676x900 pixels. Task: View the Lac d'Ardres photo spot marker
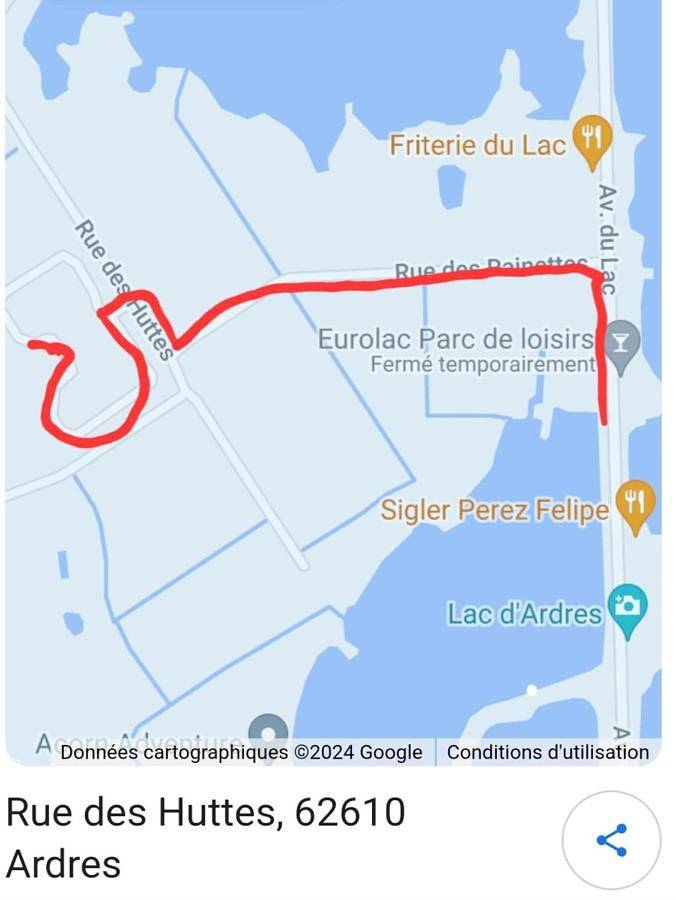click(x=627, y=608)
